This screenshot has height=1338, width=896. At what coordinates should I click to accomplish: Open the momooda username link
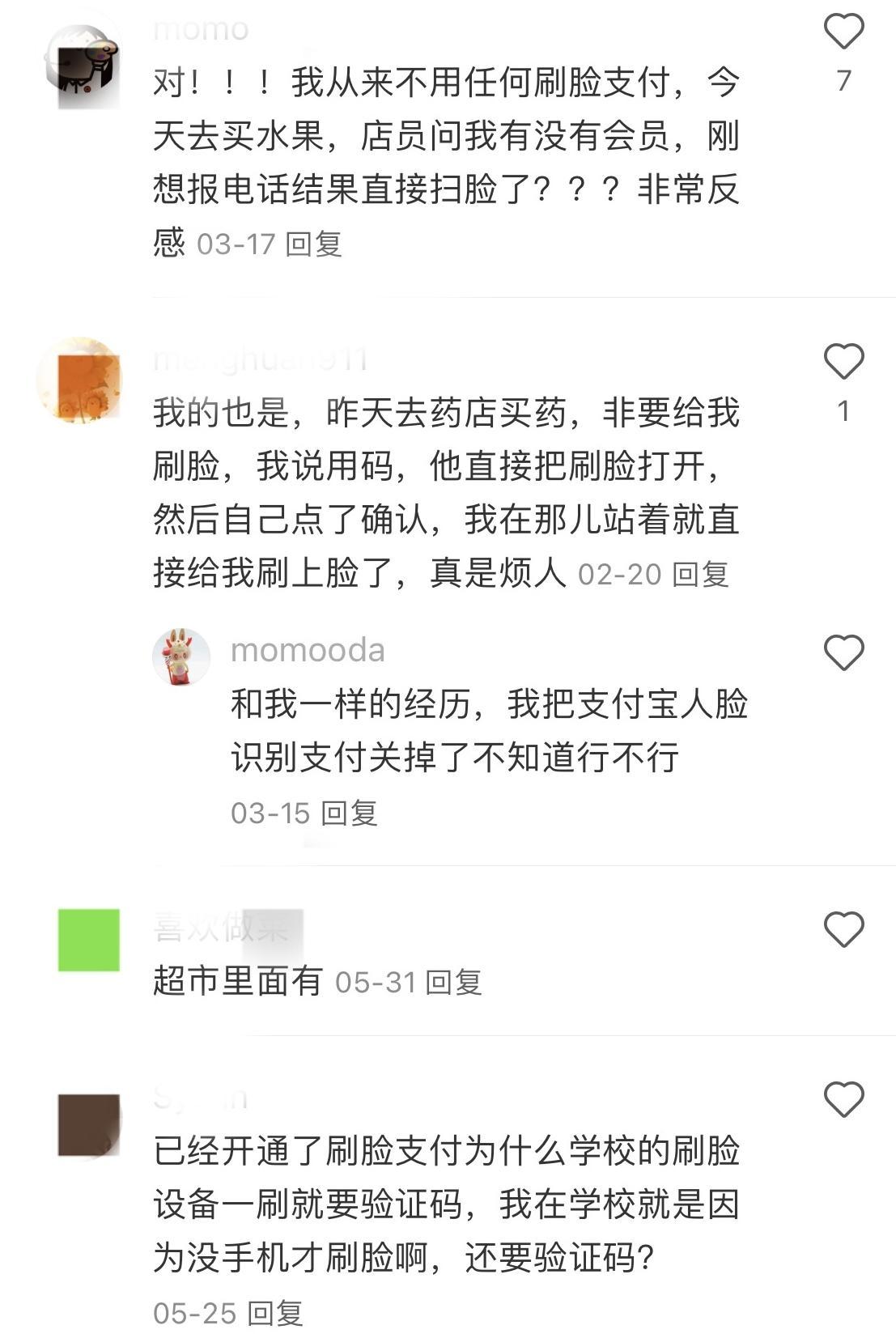pos(308,651)
